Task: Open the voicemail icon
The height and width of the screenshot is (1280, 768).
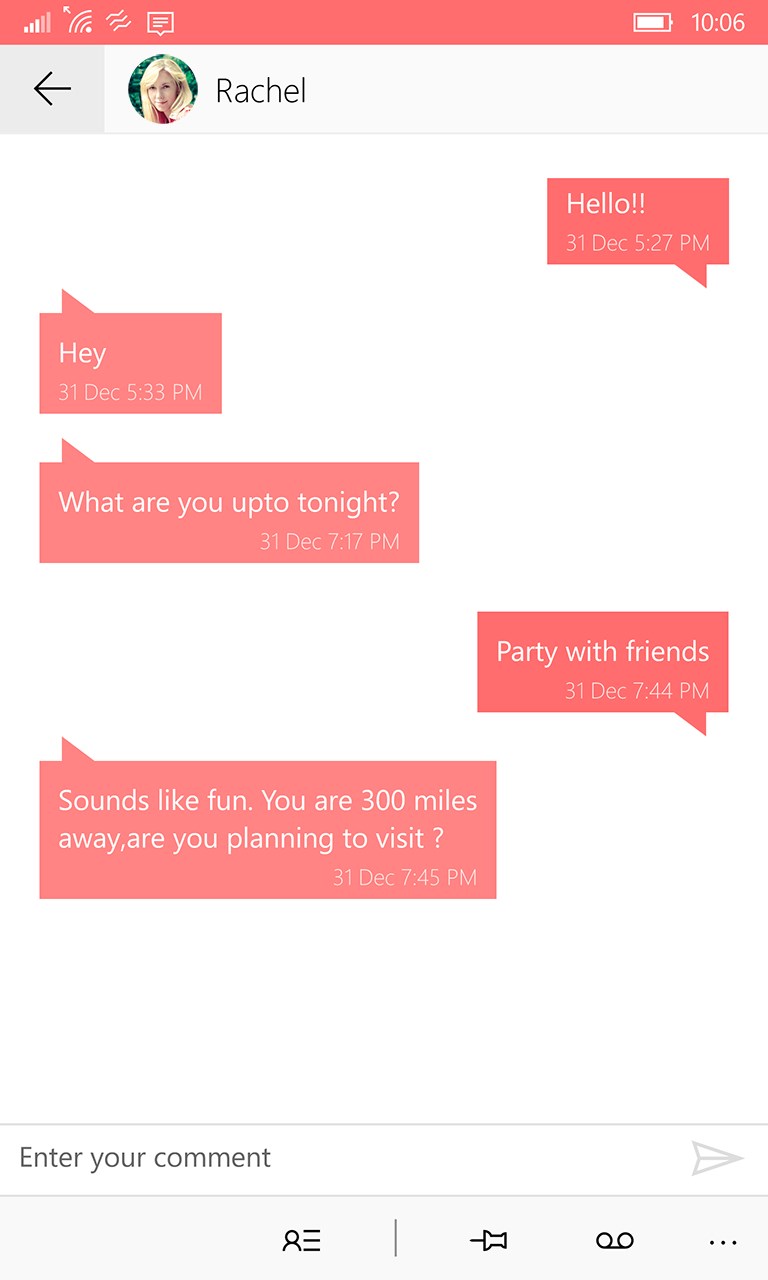Action: click(x=615, y=1241)
